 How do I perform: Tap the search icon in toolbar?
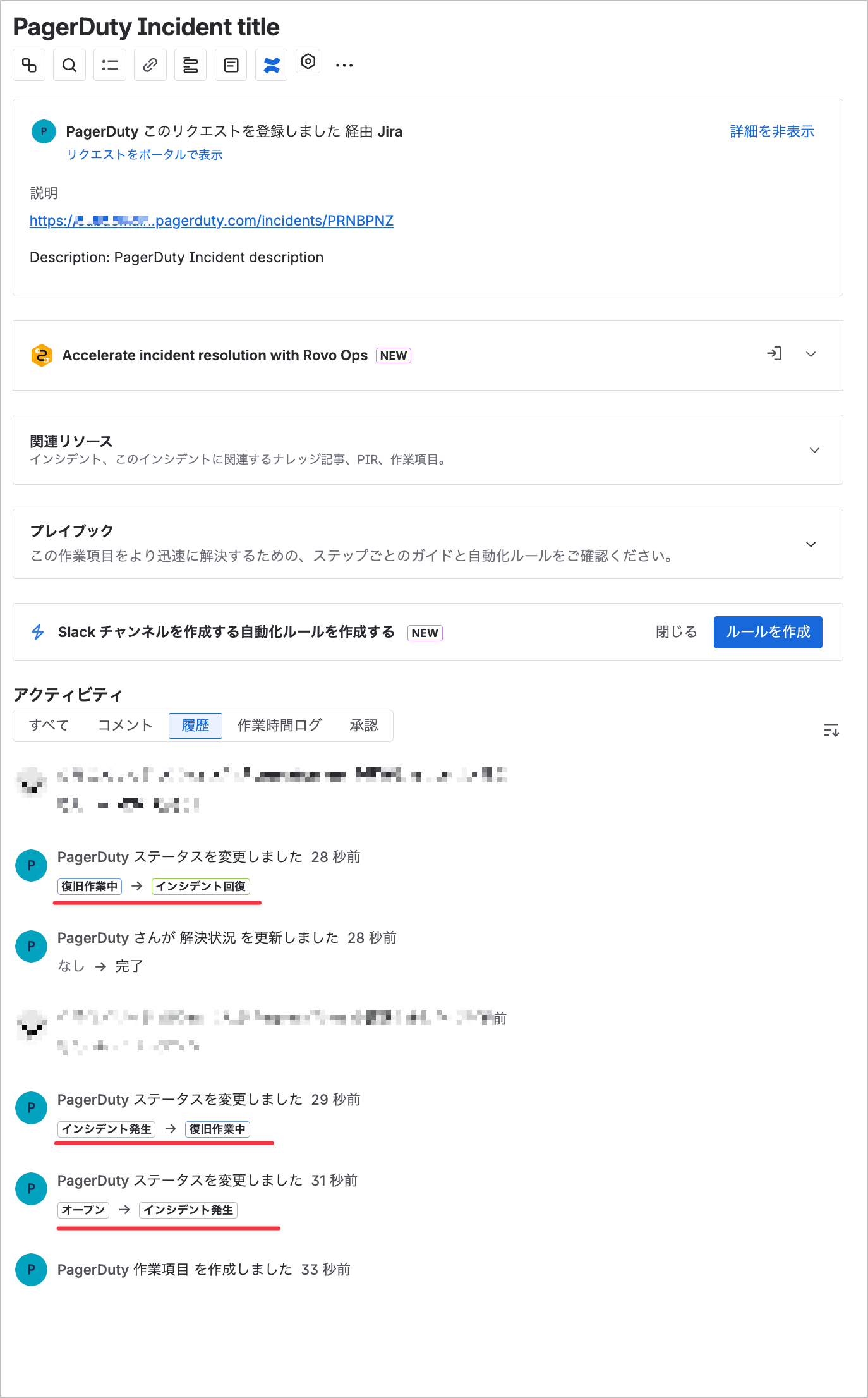click(x=69, y=65)
